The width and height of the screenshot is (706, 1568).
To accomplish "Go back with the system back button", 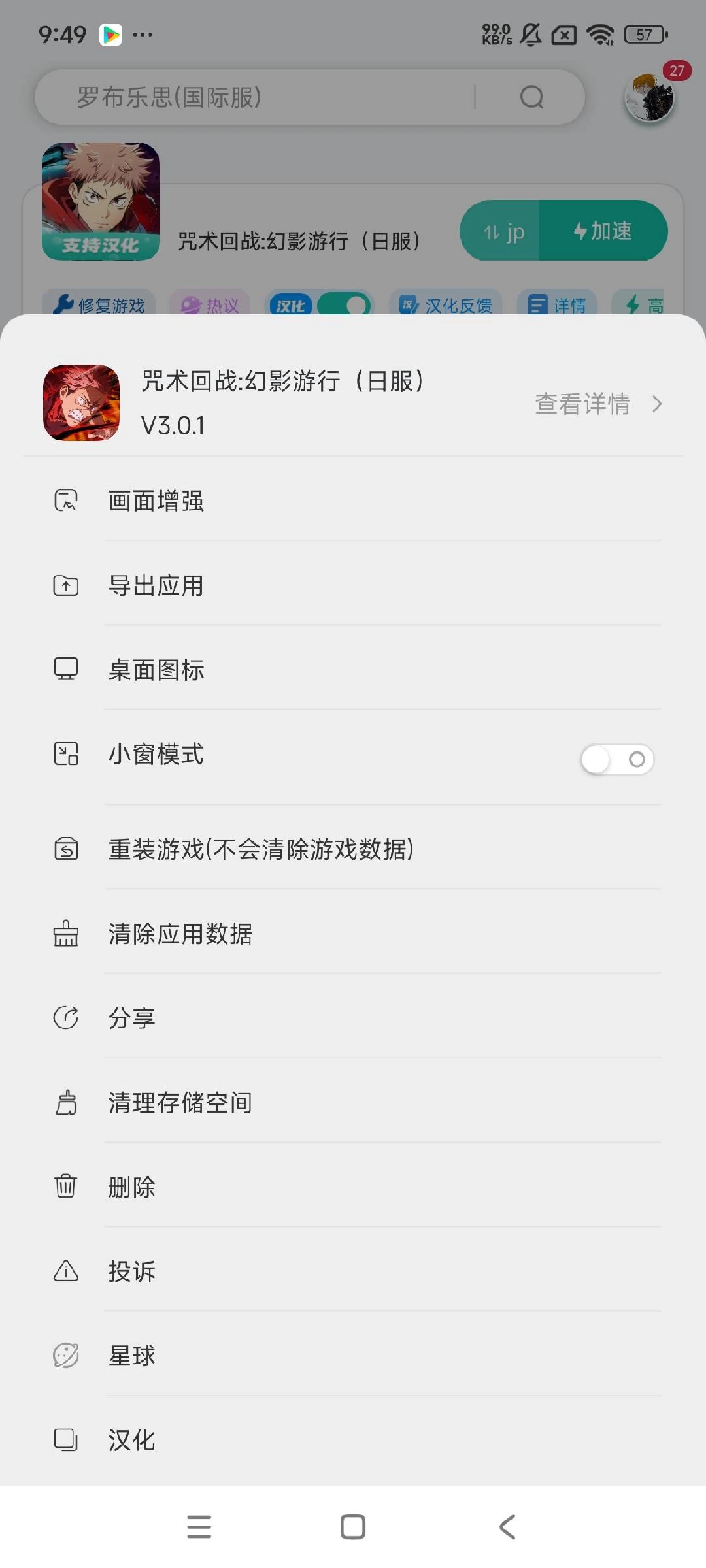I will click(x=507, y=1527).
